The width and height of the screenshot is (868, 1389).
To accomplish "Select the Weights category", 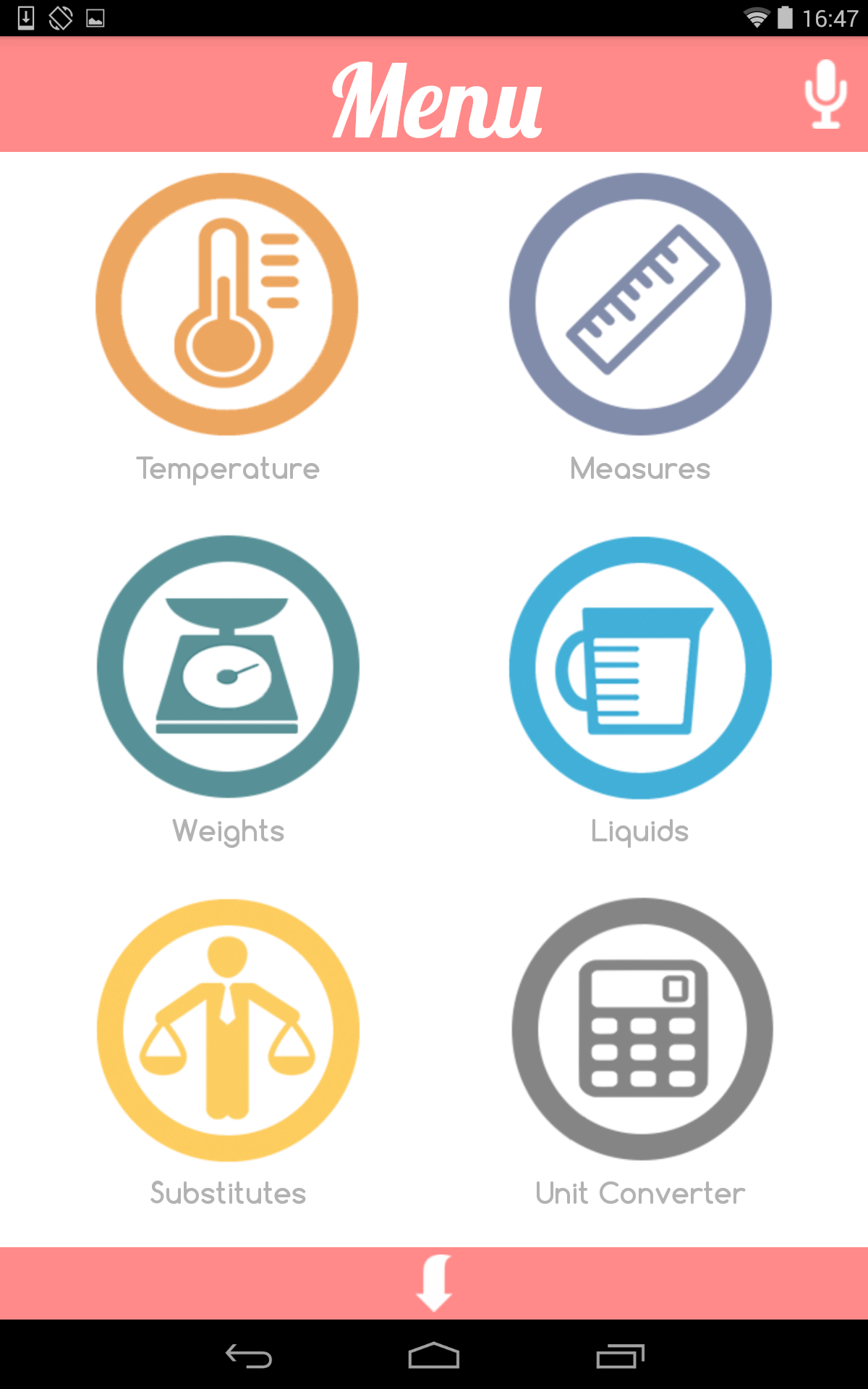I will click(x=228, y=667).
